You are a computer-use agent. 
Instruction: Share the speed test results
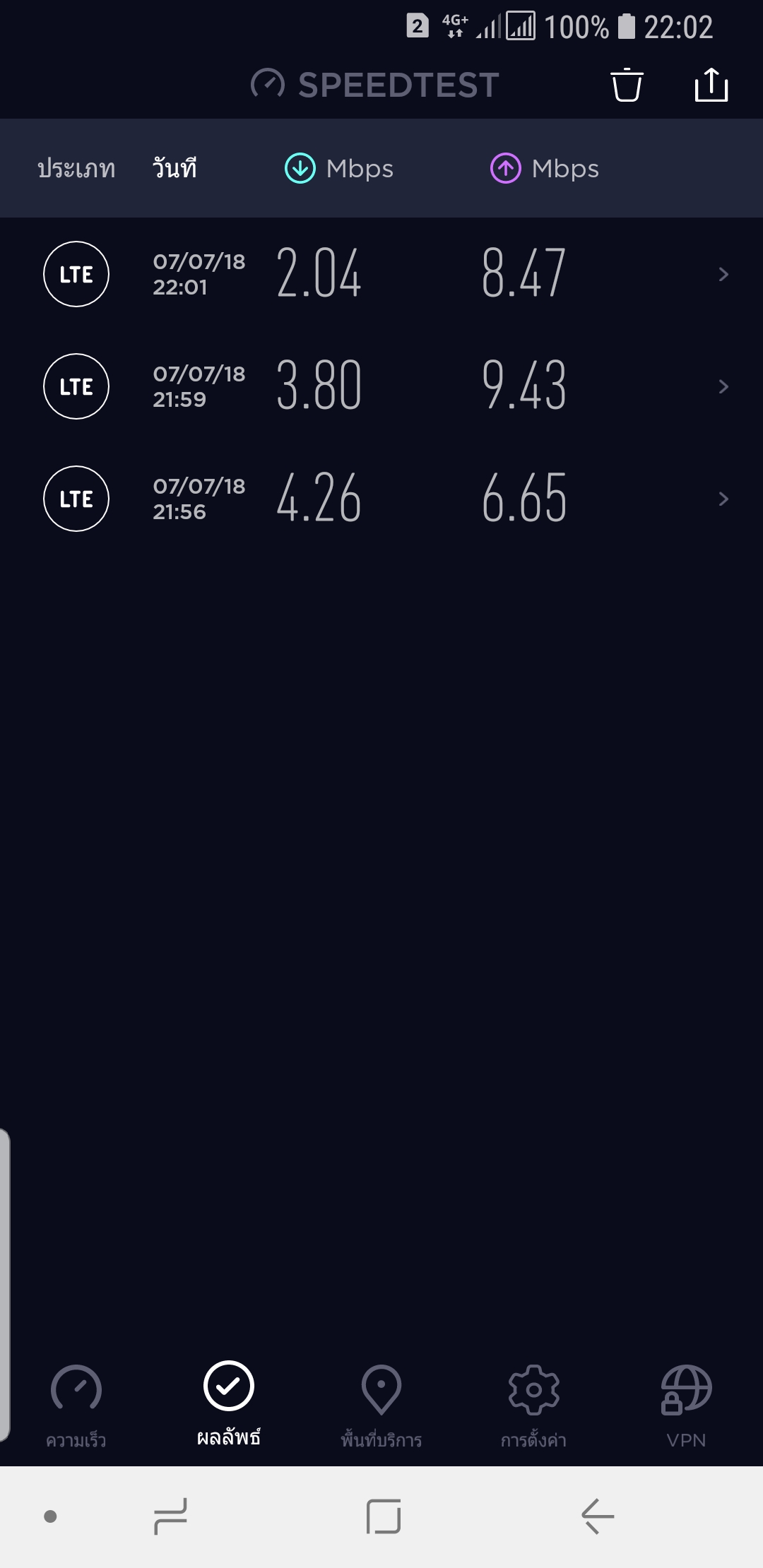click(711, 85)
